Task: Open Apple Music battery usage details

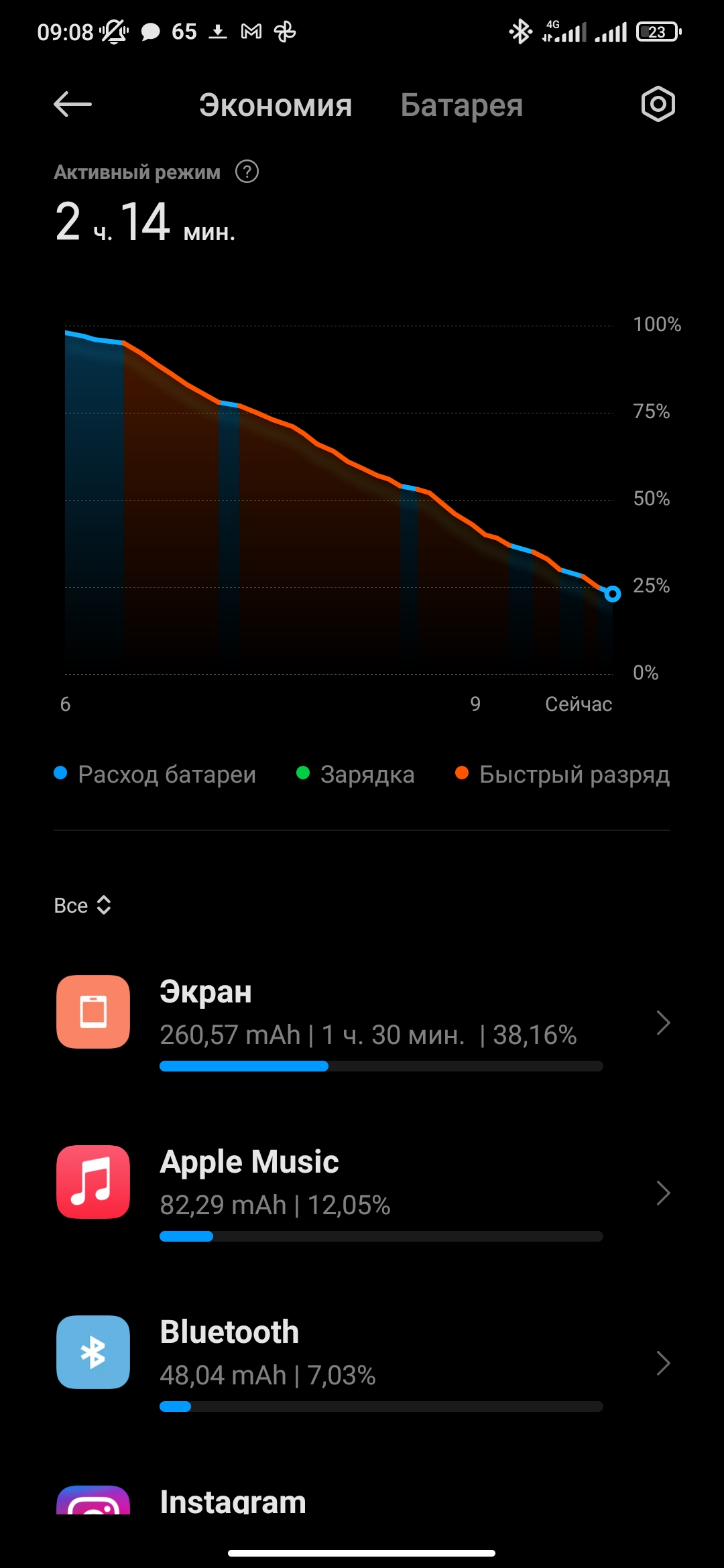Action: [362, 1193]
